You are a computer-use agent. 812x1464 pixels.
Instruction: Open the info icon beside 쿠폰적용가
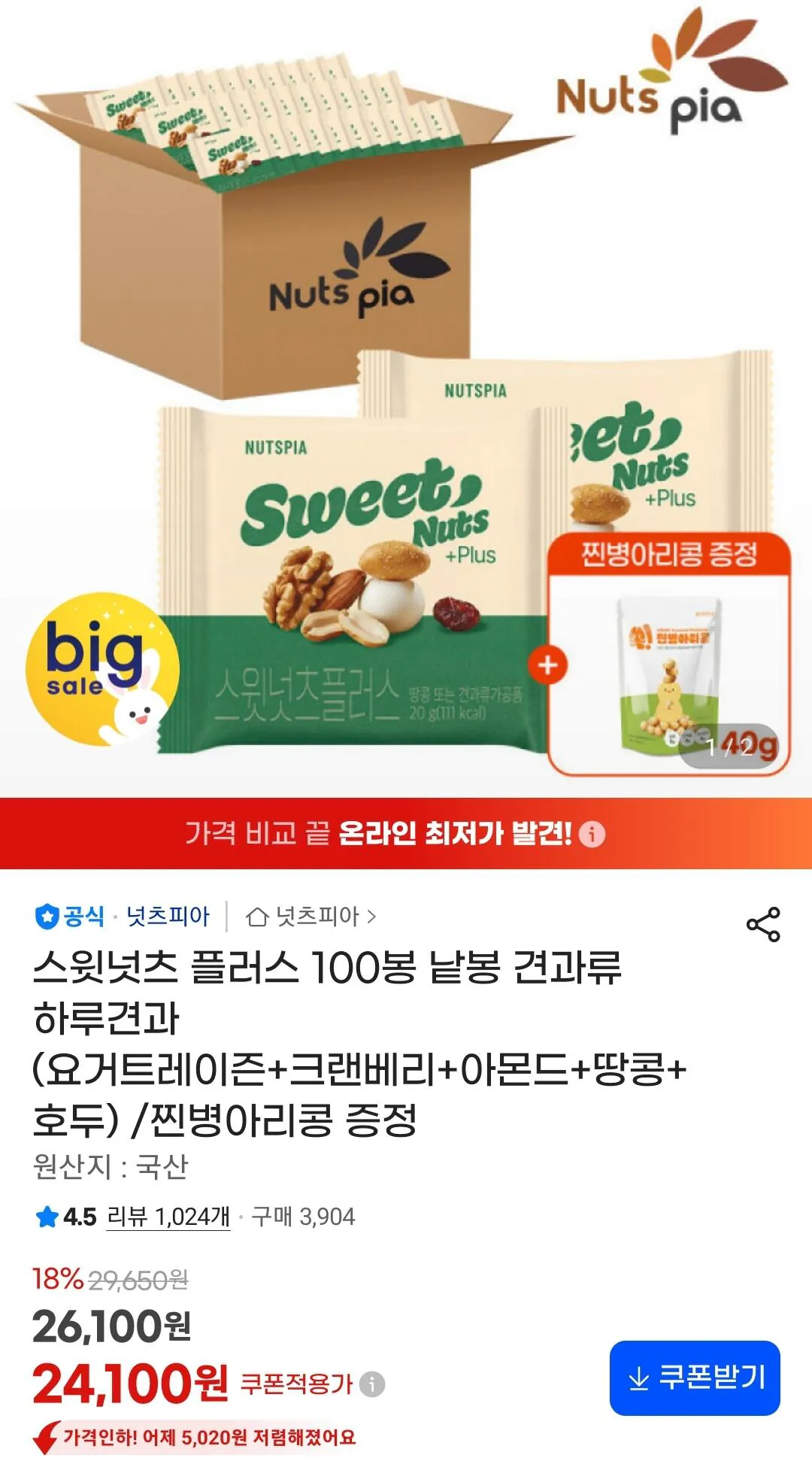[371, 1384]
